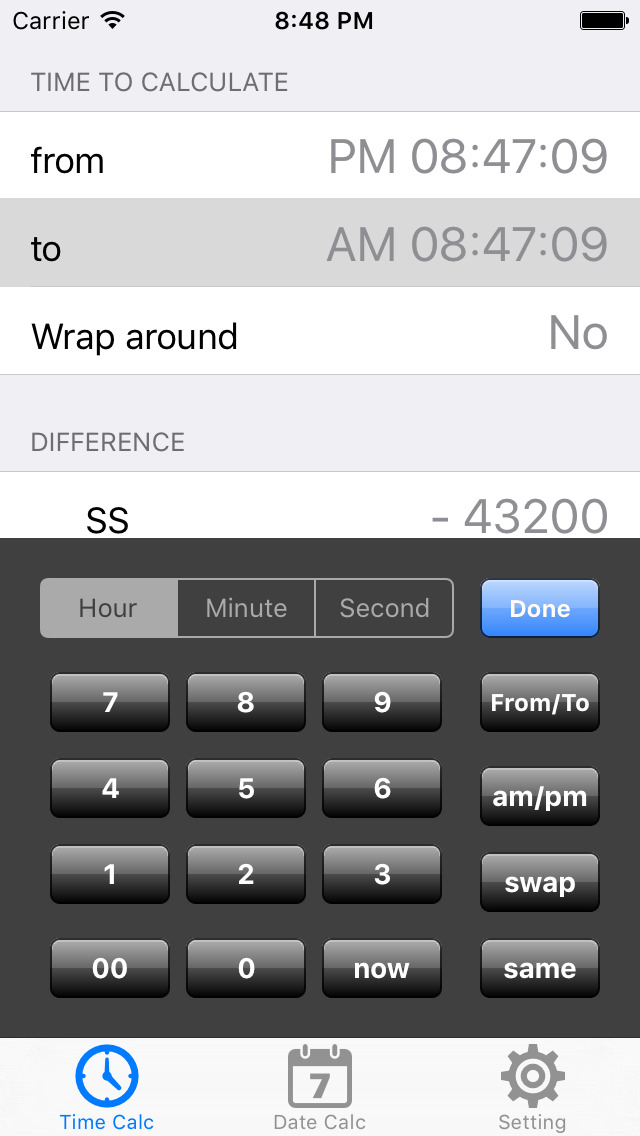Image resolution: width=640 pixels, height=1136 pixels.
Task: Toggle the Wrap around option
Action: [x=320, y=333]
